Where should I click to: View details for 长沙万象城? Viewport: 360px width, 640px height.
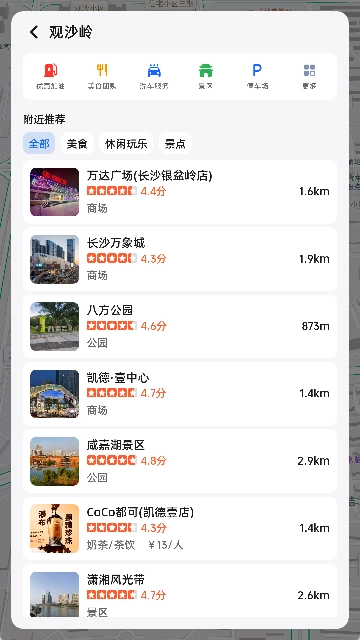[x=180, y=259]
